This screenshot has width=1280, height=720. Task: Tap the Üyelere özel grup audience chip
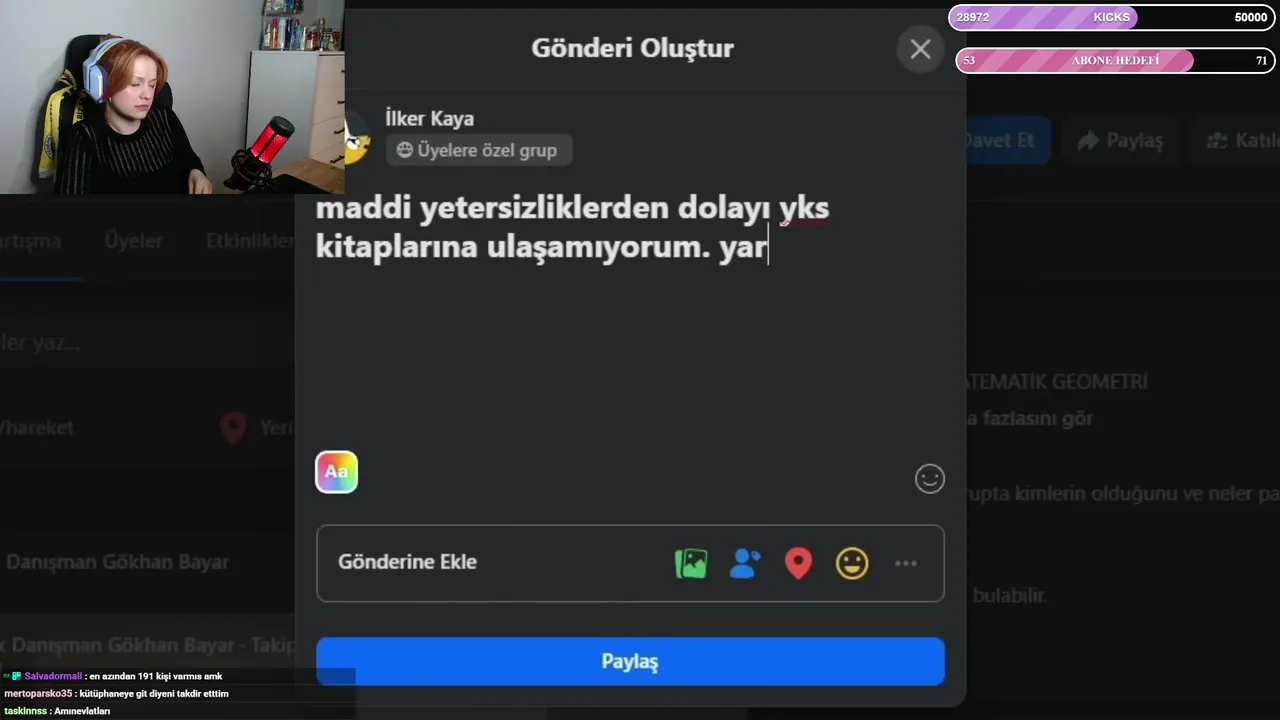[478, 150]
